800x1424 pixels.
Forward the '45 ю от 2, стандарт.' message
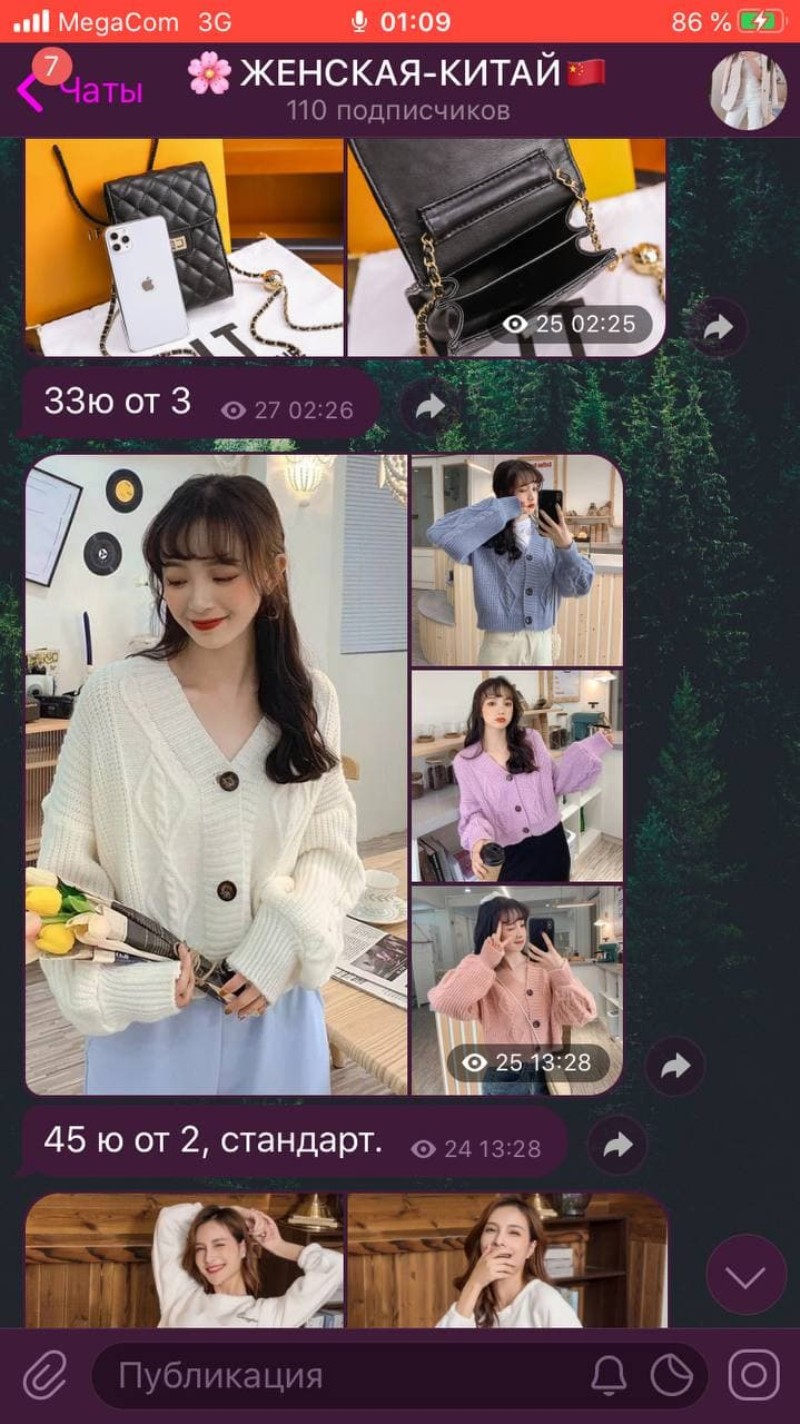click(x=617, y=1144)
